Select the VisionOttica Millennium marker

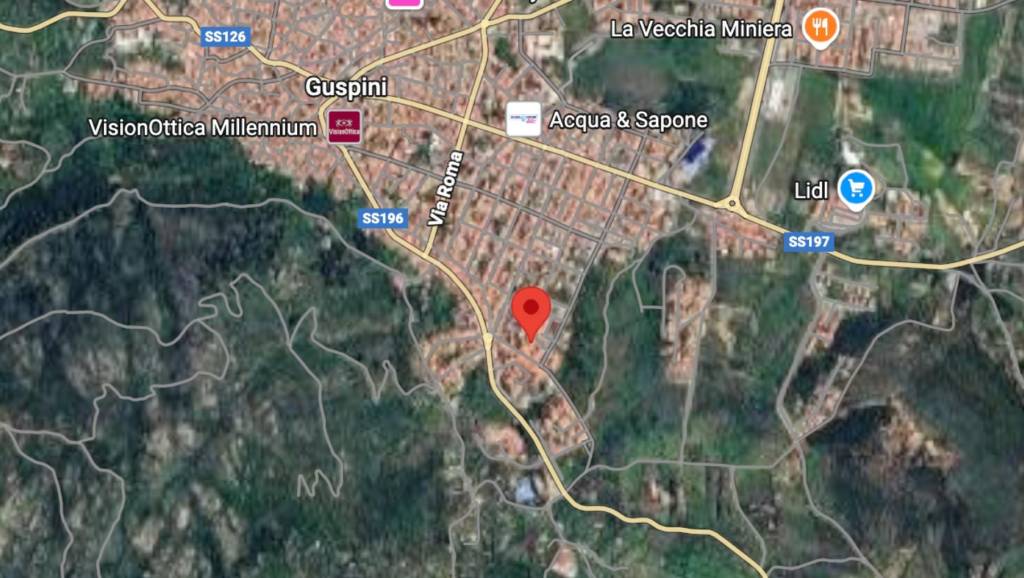344,127
